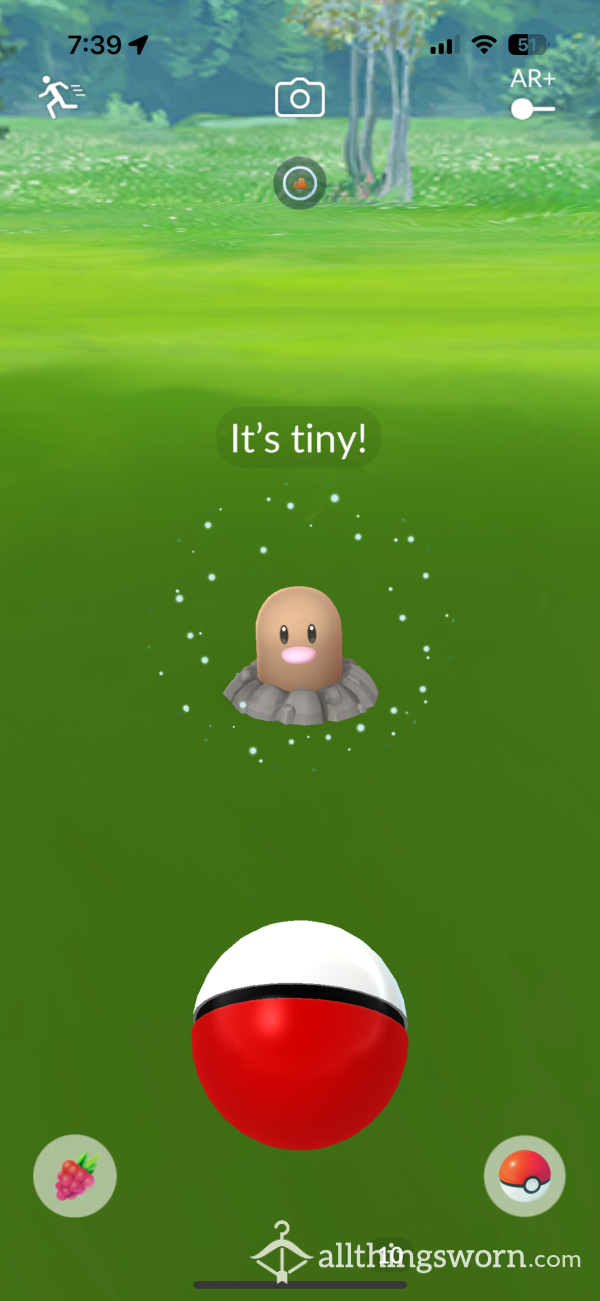Run away from the encounter
Screen dimensions: 600x1301
(60, 98)
